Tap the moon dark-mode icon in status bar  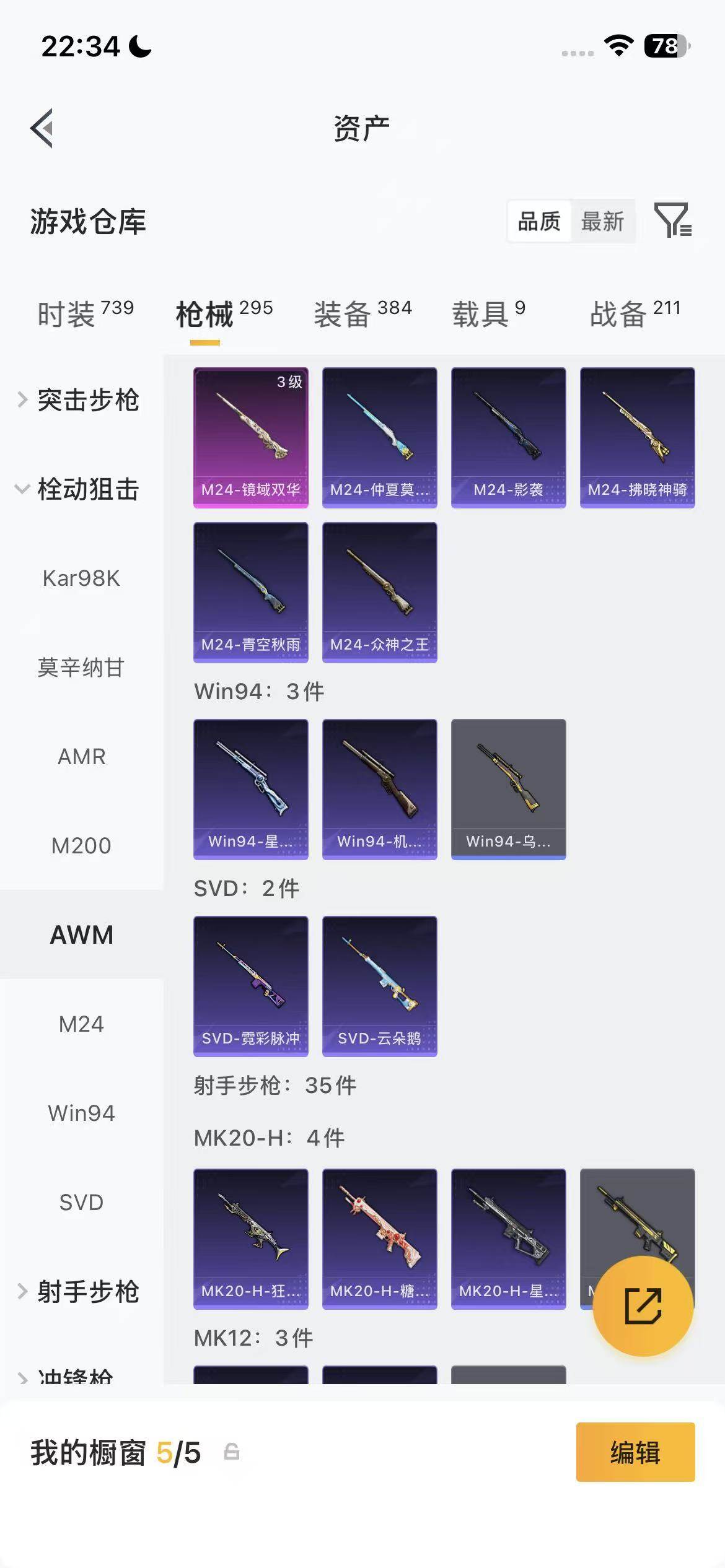(138, 46)
